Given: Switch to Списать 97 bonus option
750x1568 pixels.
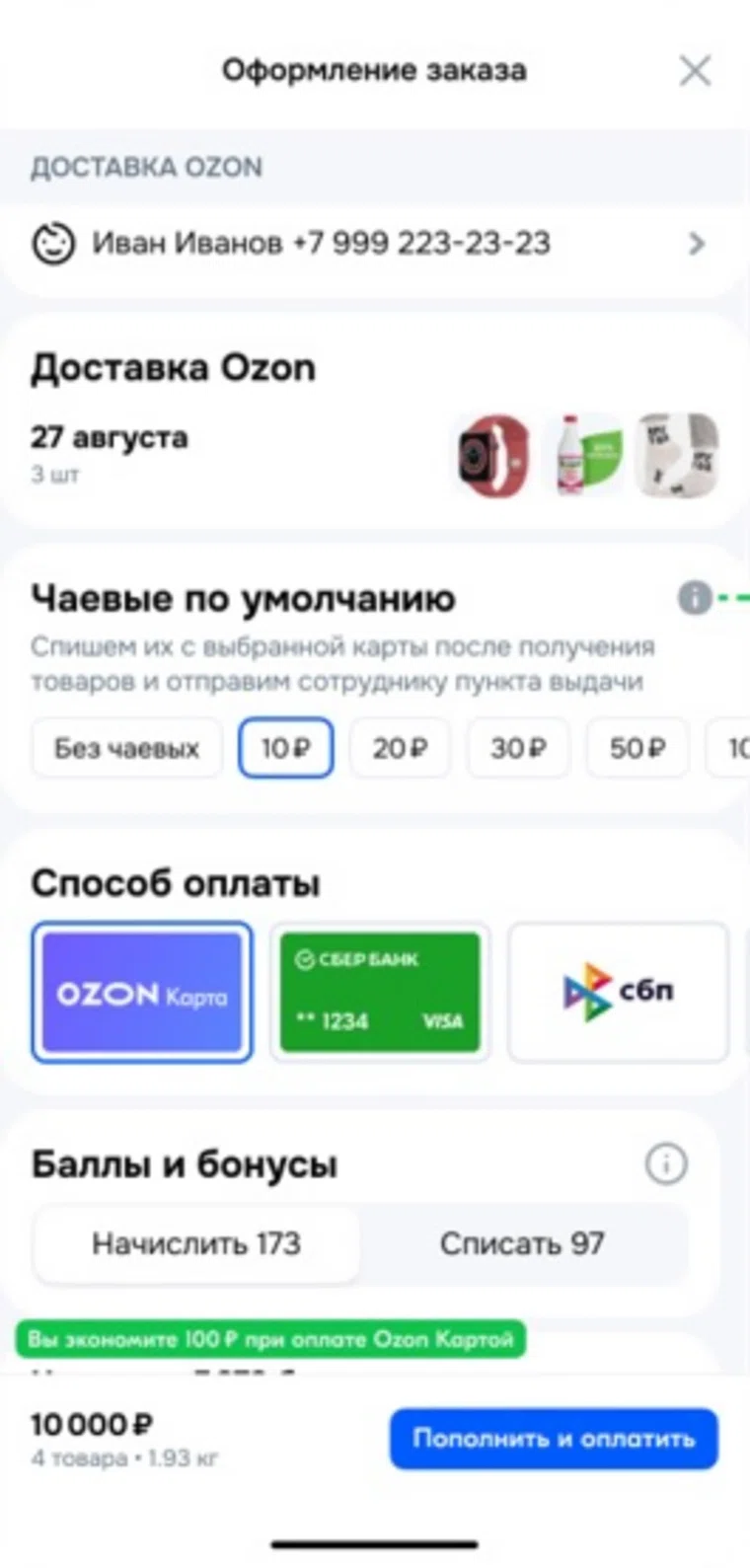Looking at the screenshot, I should [521, 1243].
